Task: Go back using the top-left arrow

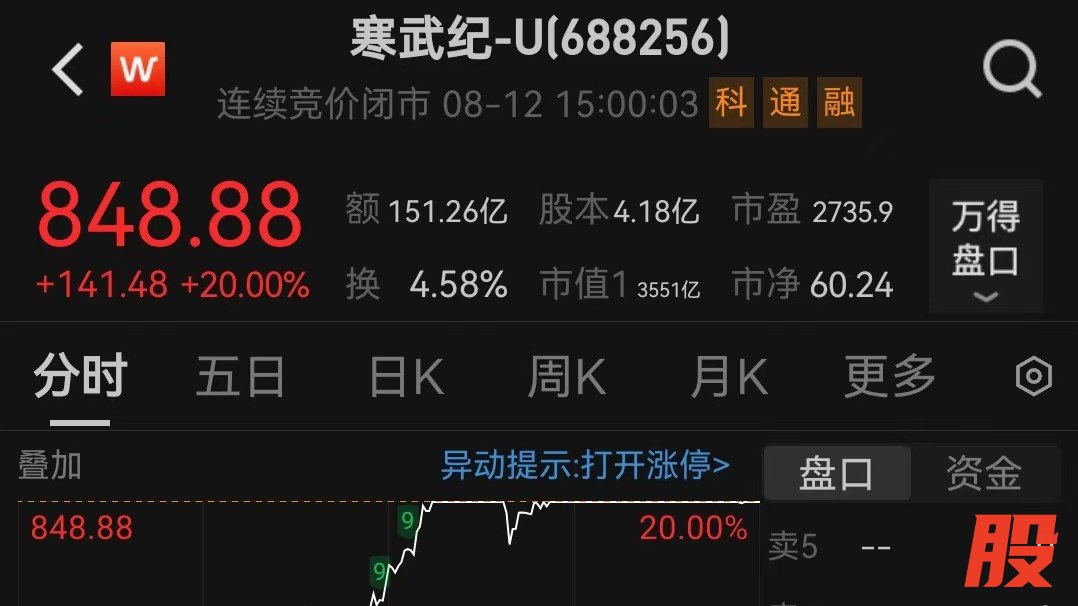Action: tap(68, 70)
